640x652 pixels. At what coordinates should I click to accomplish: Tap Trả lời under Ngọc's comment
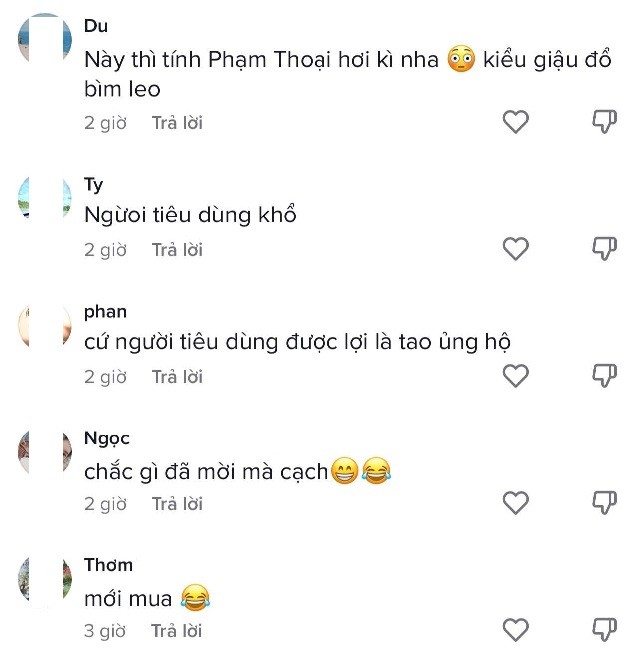click(177, 504)
